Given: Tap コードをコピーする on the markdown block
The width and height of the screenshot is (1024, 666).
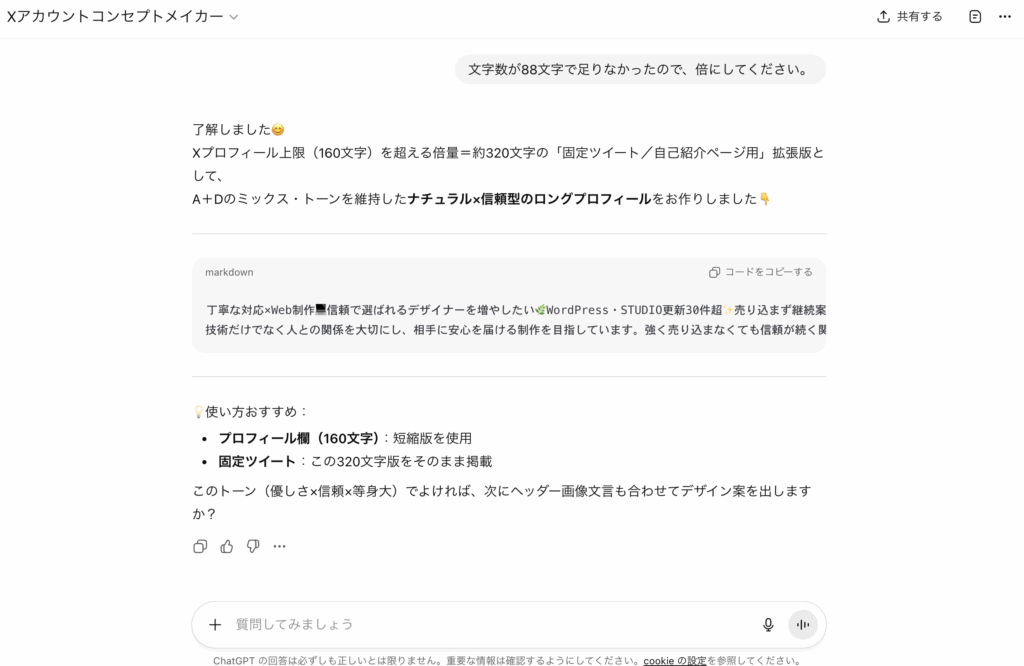Looking at the screenshot, I should pyautogui.click(x=761, y=272).
